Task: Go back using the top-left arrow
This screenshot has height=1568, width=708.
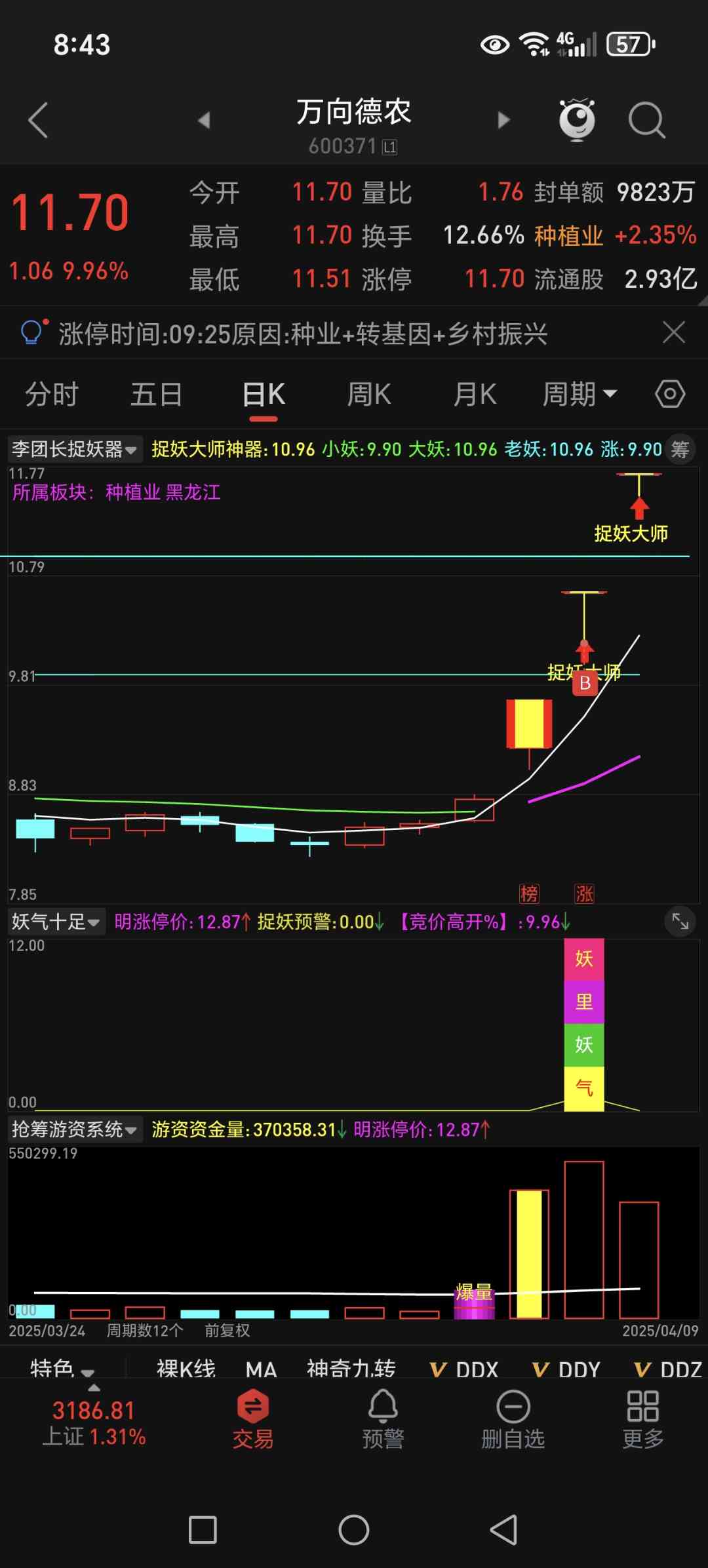Action: click(x=38, y=120)
